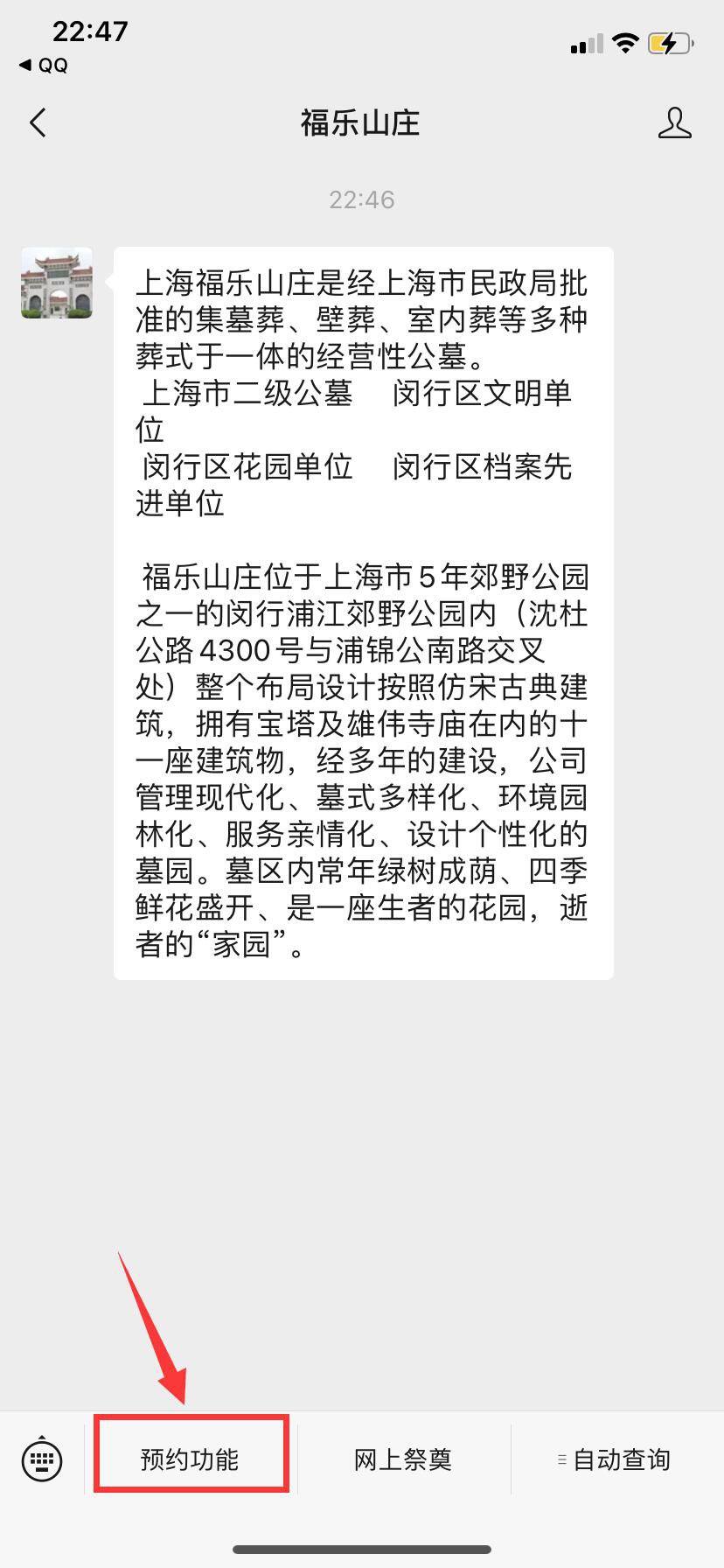Screen dimensions: 724x1568
Task: Return to QQ via status bar link
Action: (x=44, y=66)
